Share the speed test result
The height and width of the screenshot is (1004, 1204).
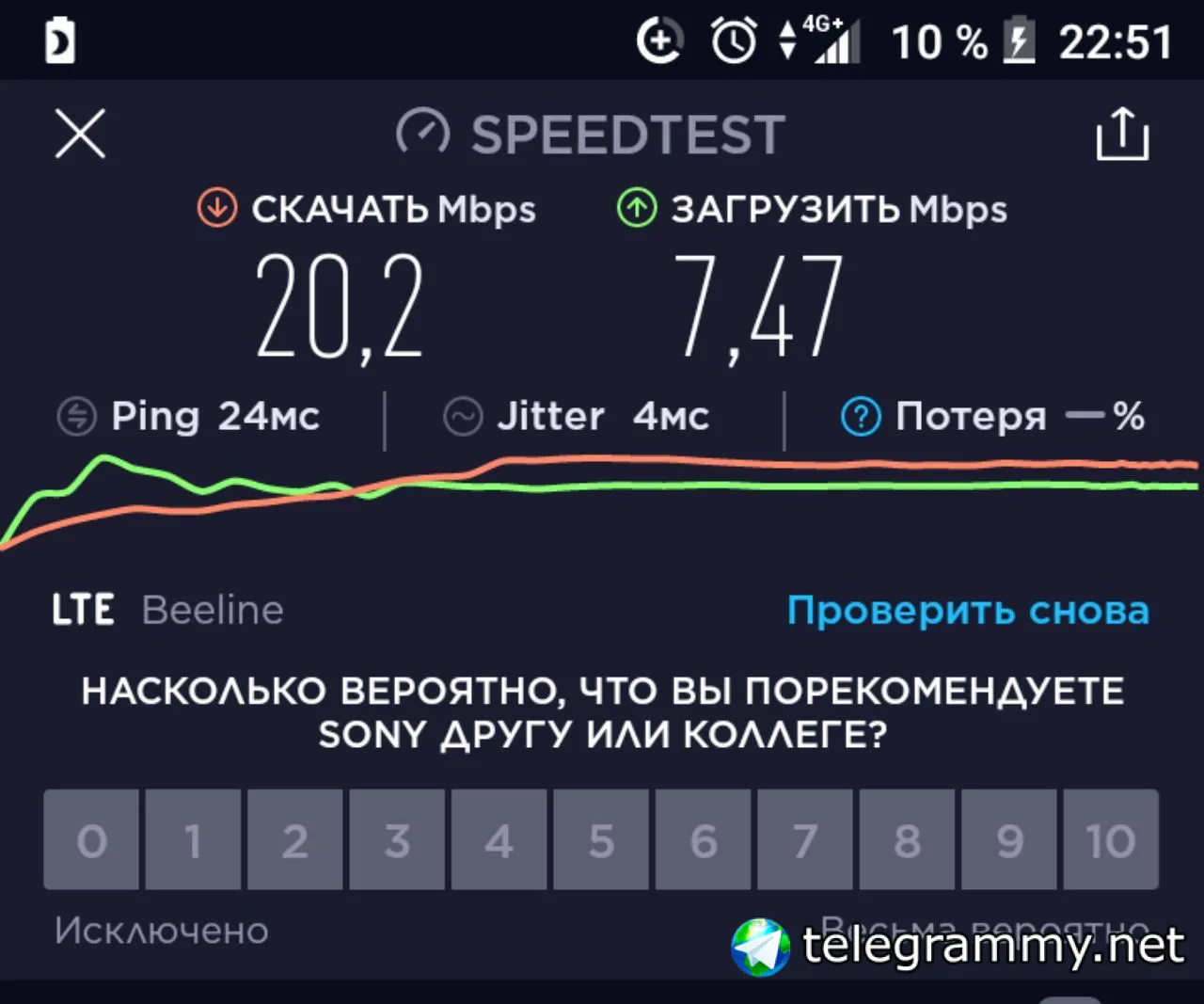(1122, 133)
